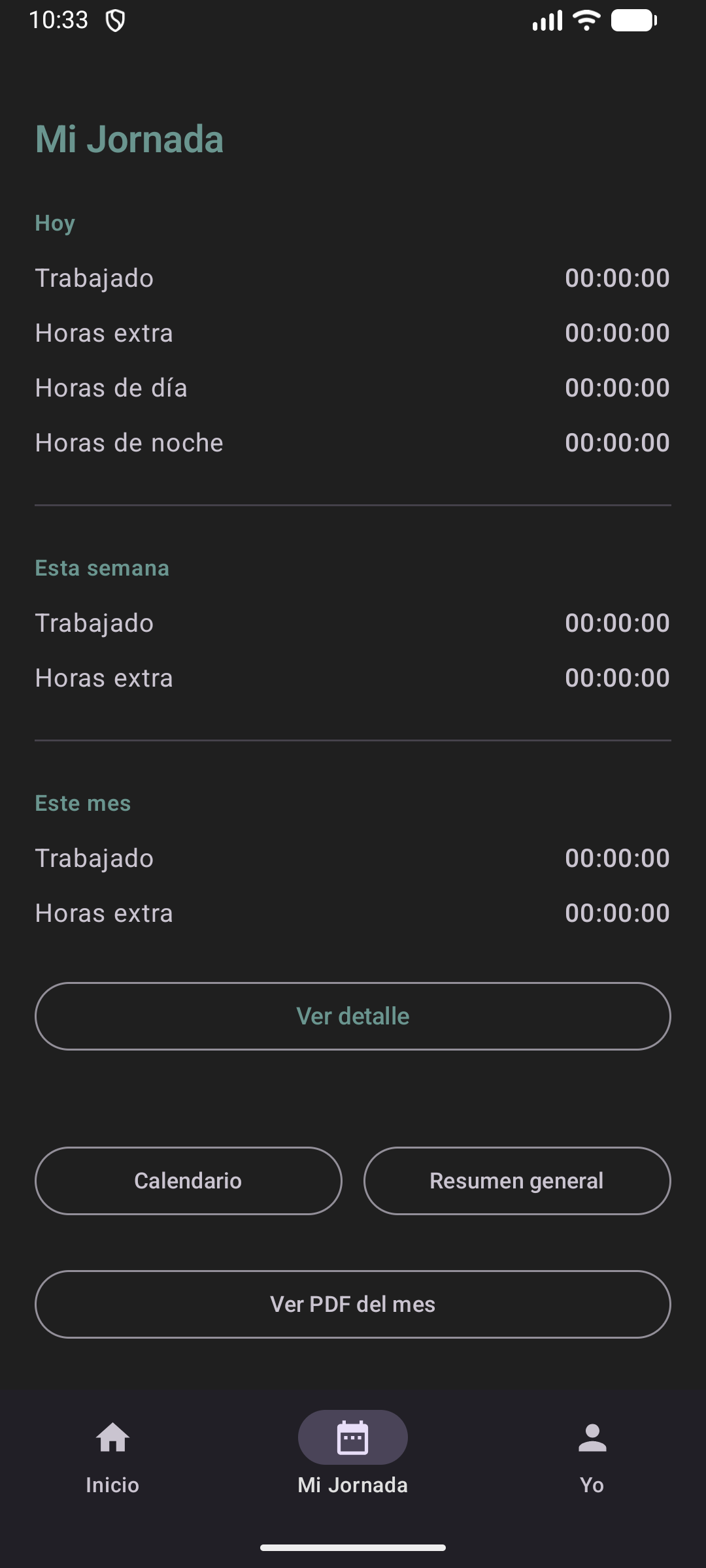Tap the Mi Jornada page title
706x1568 pixels.
(x=129, y=139)
